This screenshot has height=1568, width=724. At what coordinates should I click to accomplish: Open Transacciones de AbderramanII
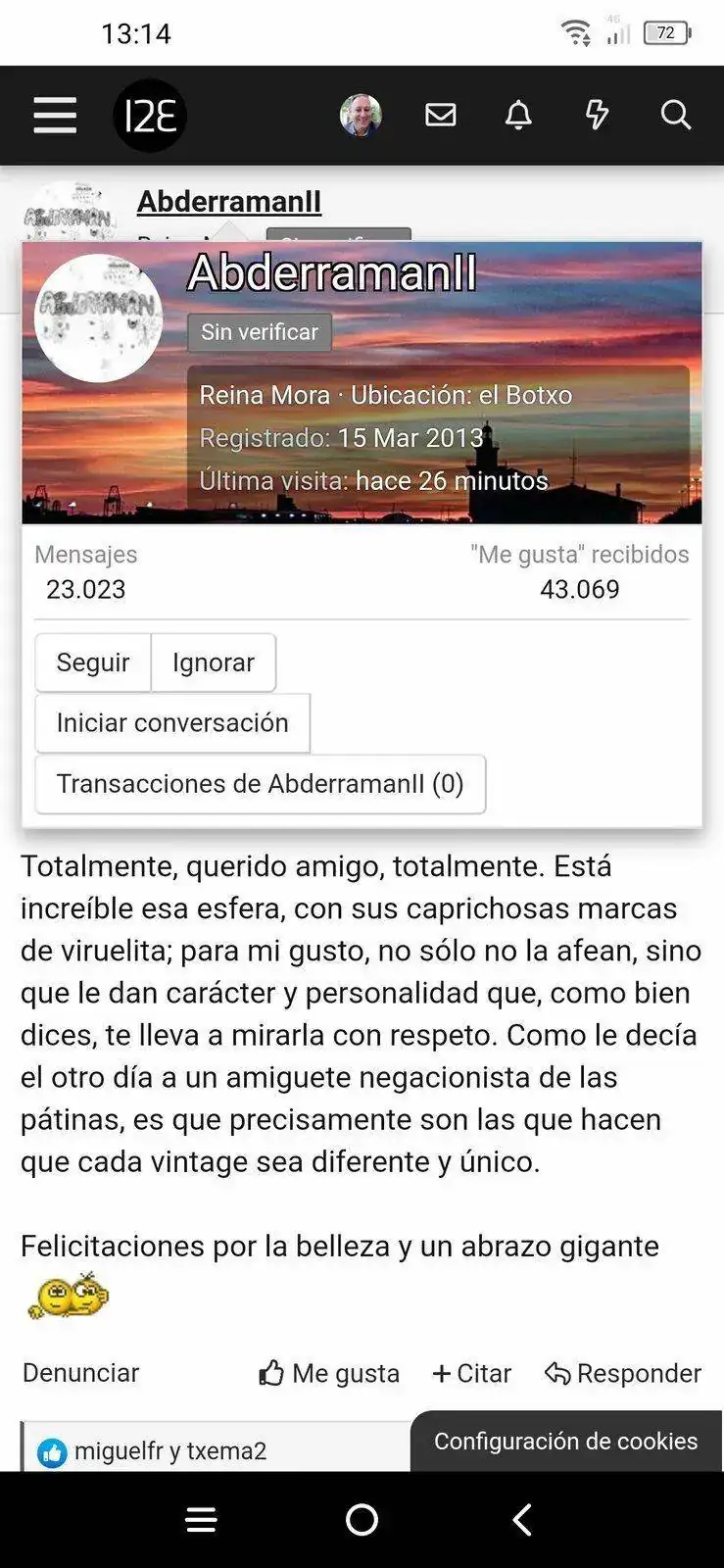260,783
